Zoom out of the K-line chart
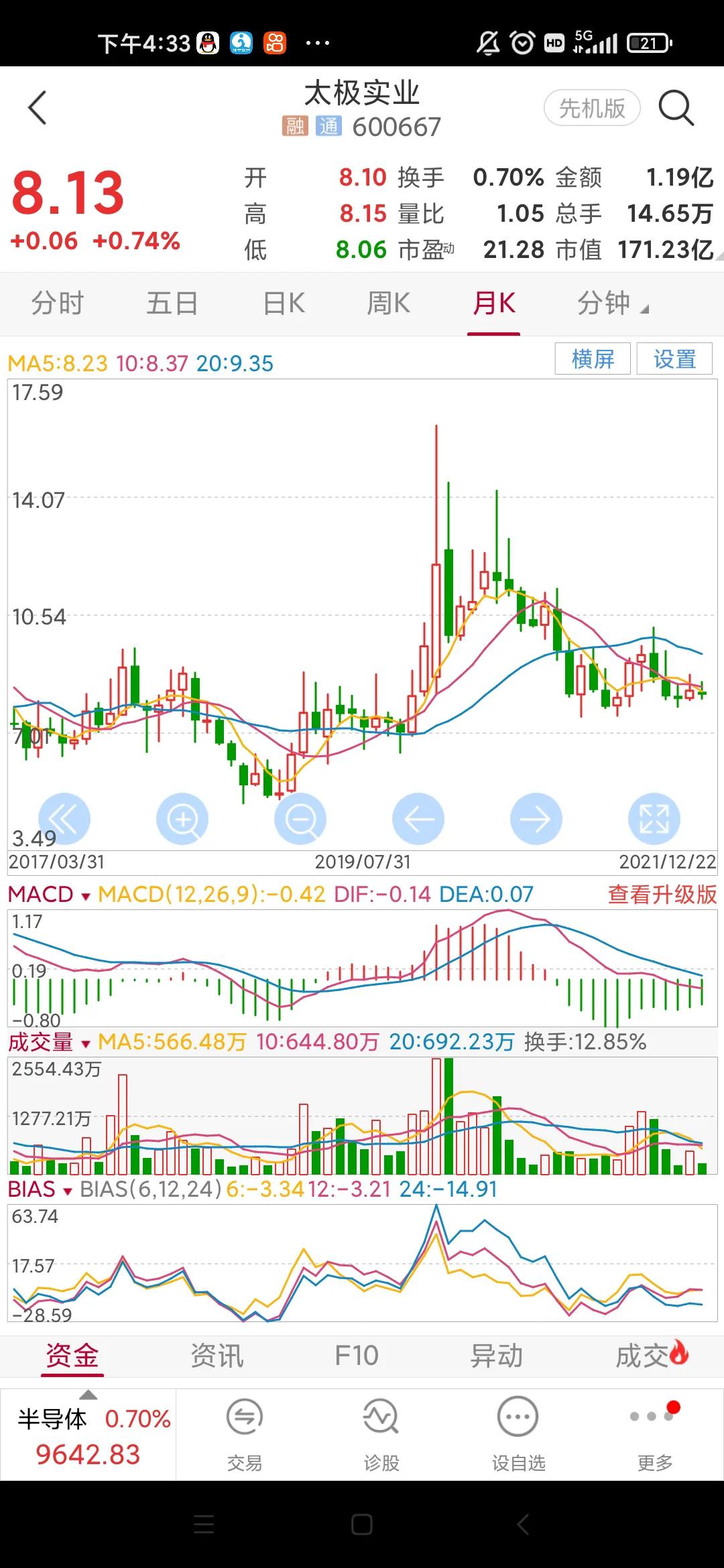Screen dimensions: 724x1568 [300, 819]
